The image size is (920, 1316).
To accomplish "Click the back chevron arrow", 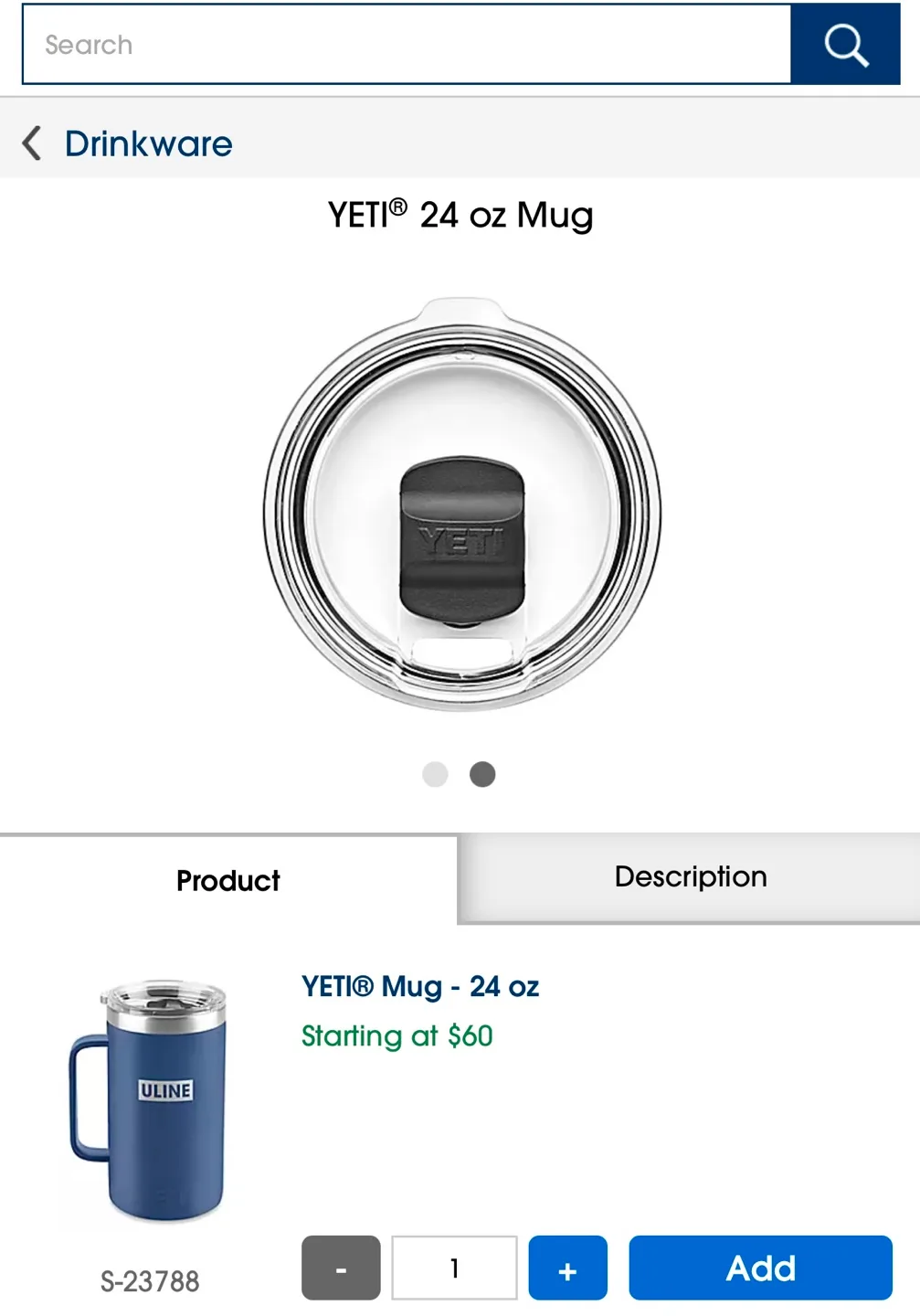I will [31, 143].
